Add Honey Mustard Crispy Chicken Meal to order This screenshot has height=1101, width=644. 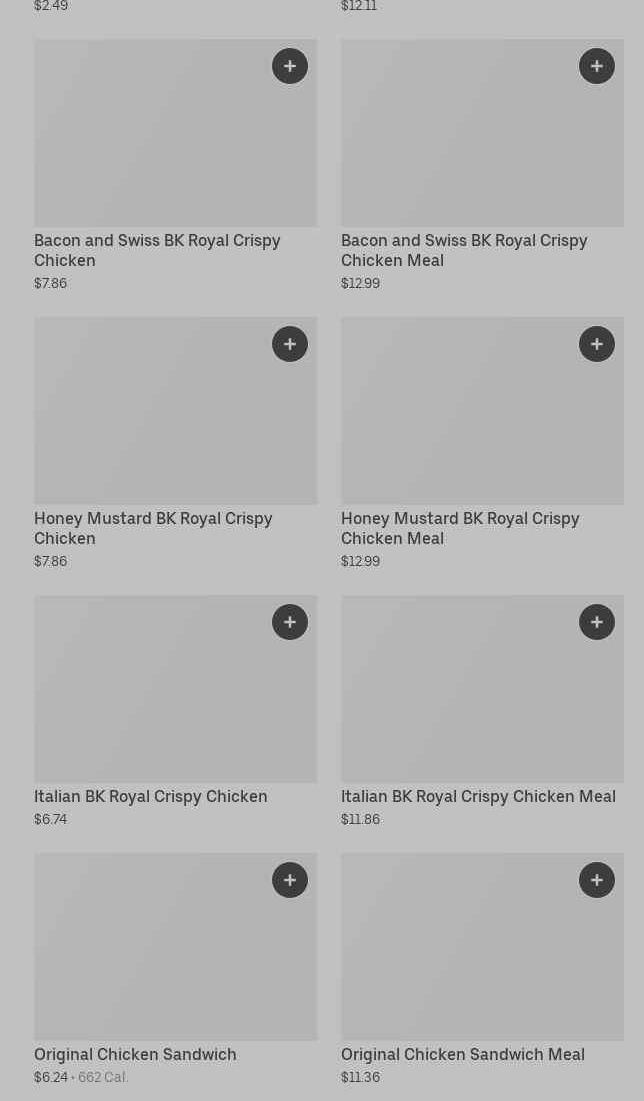click(597, 344)
